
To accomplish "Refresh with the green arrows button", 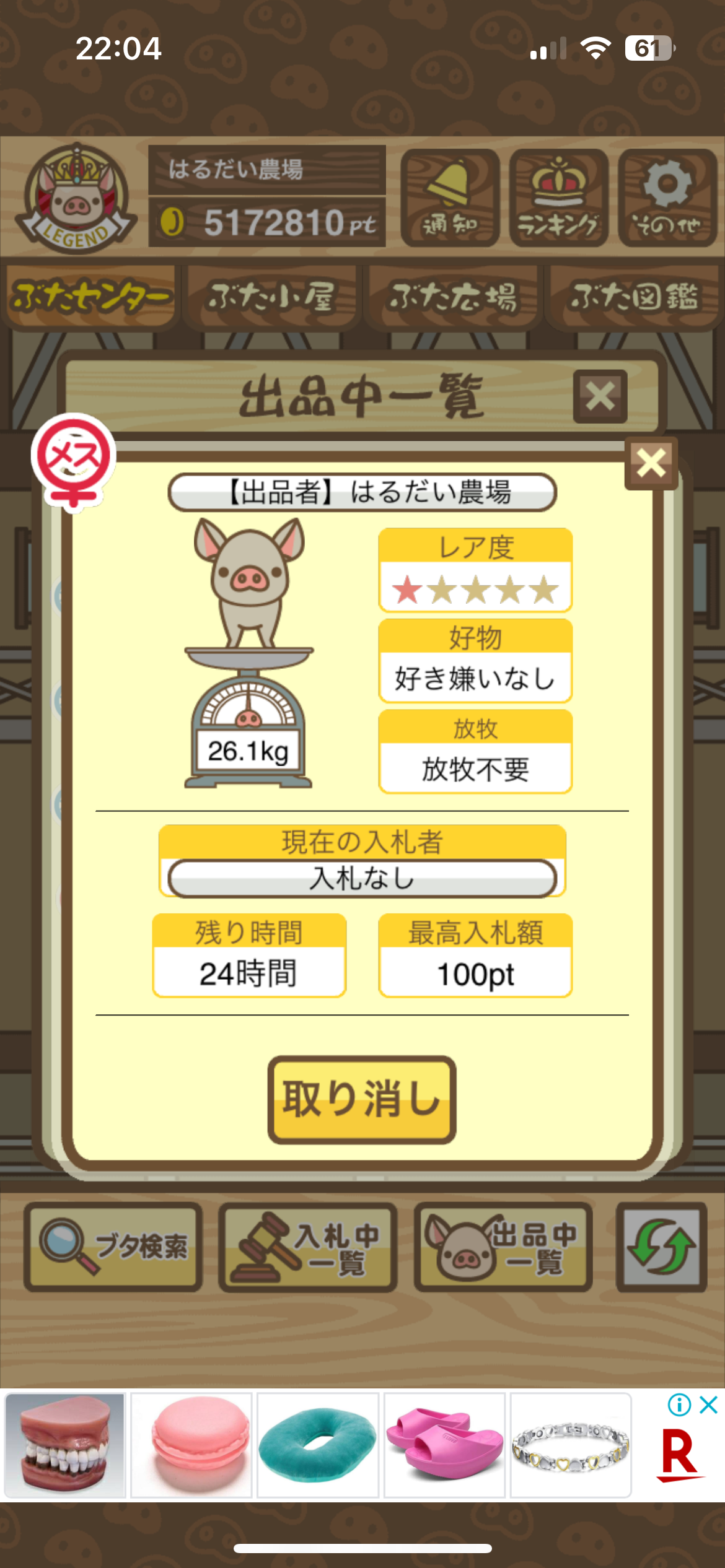I will click(661, 1247).
